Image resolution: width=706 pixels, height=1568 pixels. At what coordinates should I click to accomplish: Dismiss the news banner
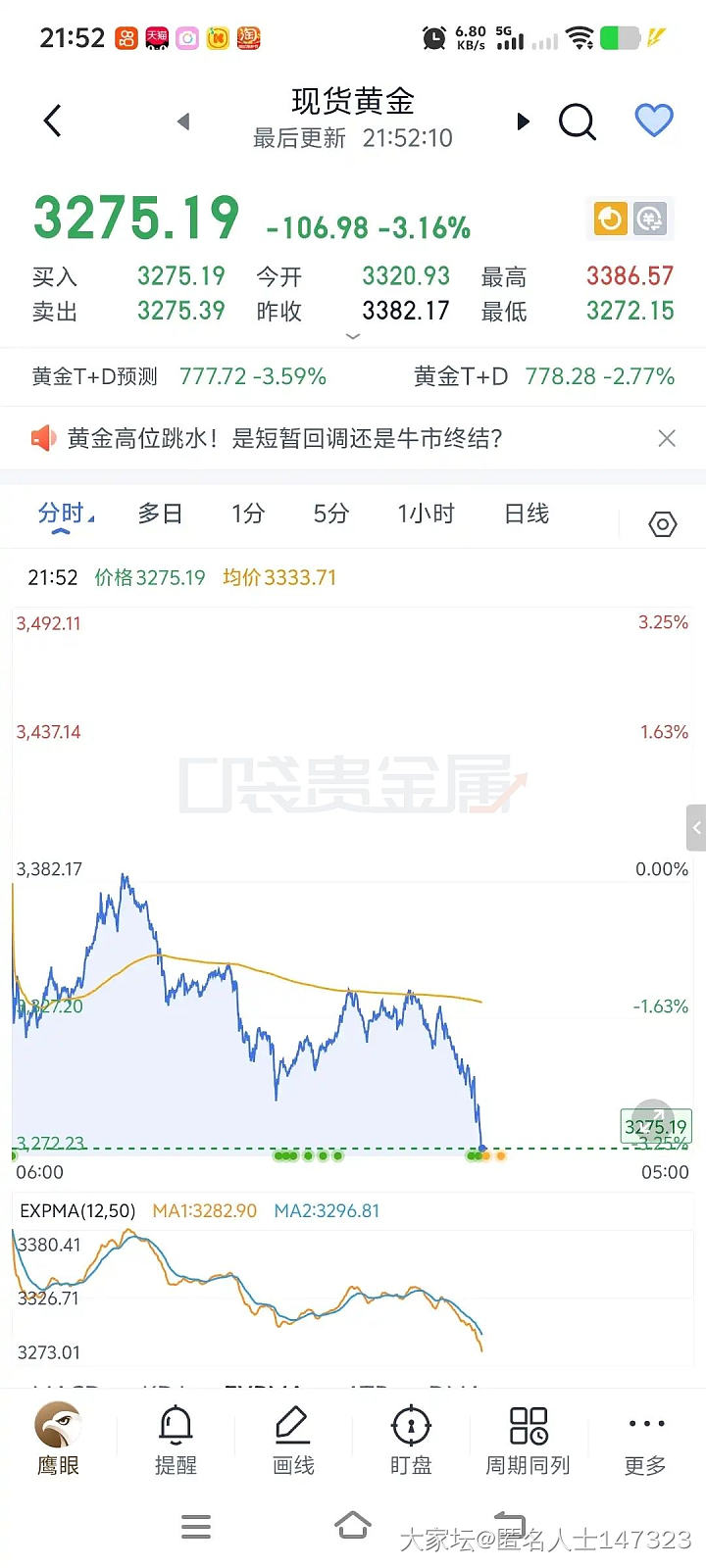[x=667, y=438]
